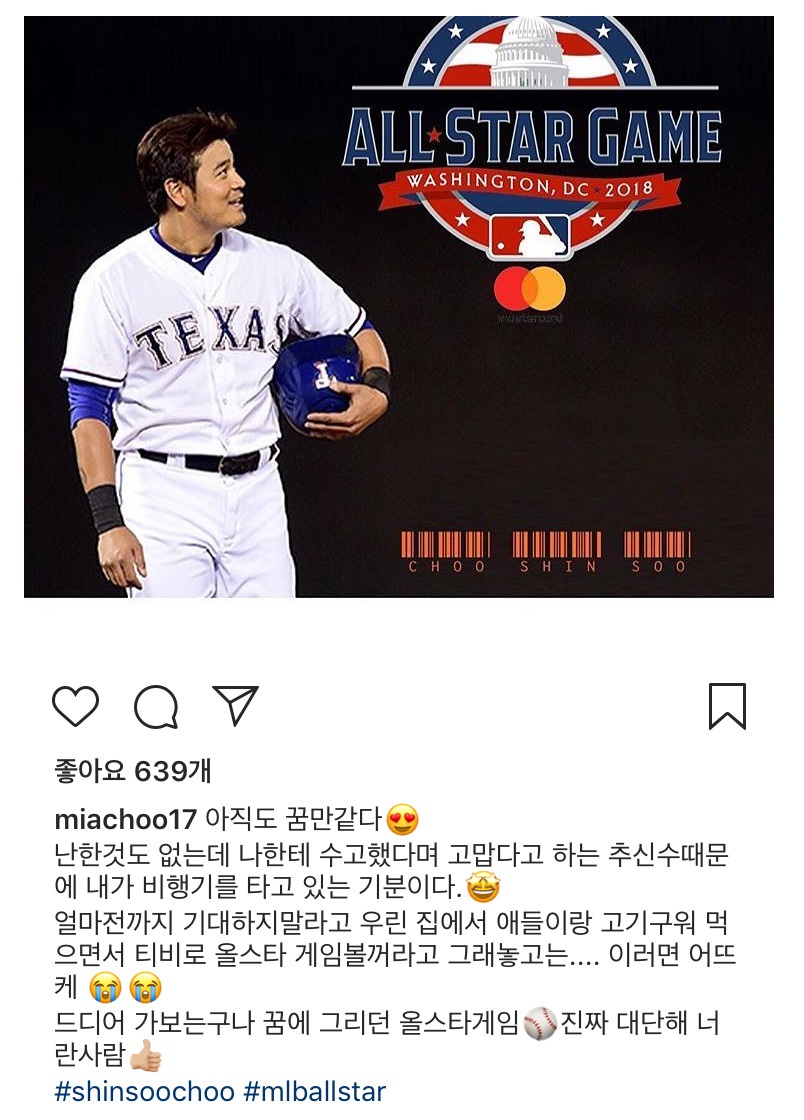The width and height of the screenshot is (804, 1120).
Task: Bookmark this post
Action: [x=727, y=706]
